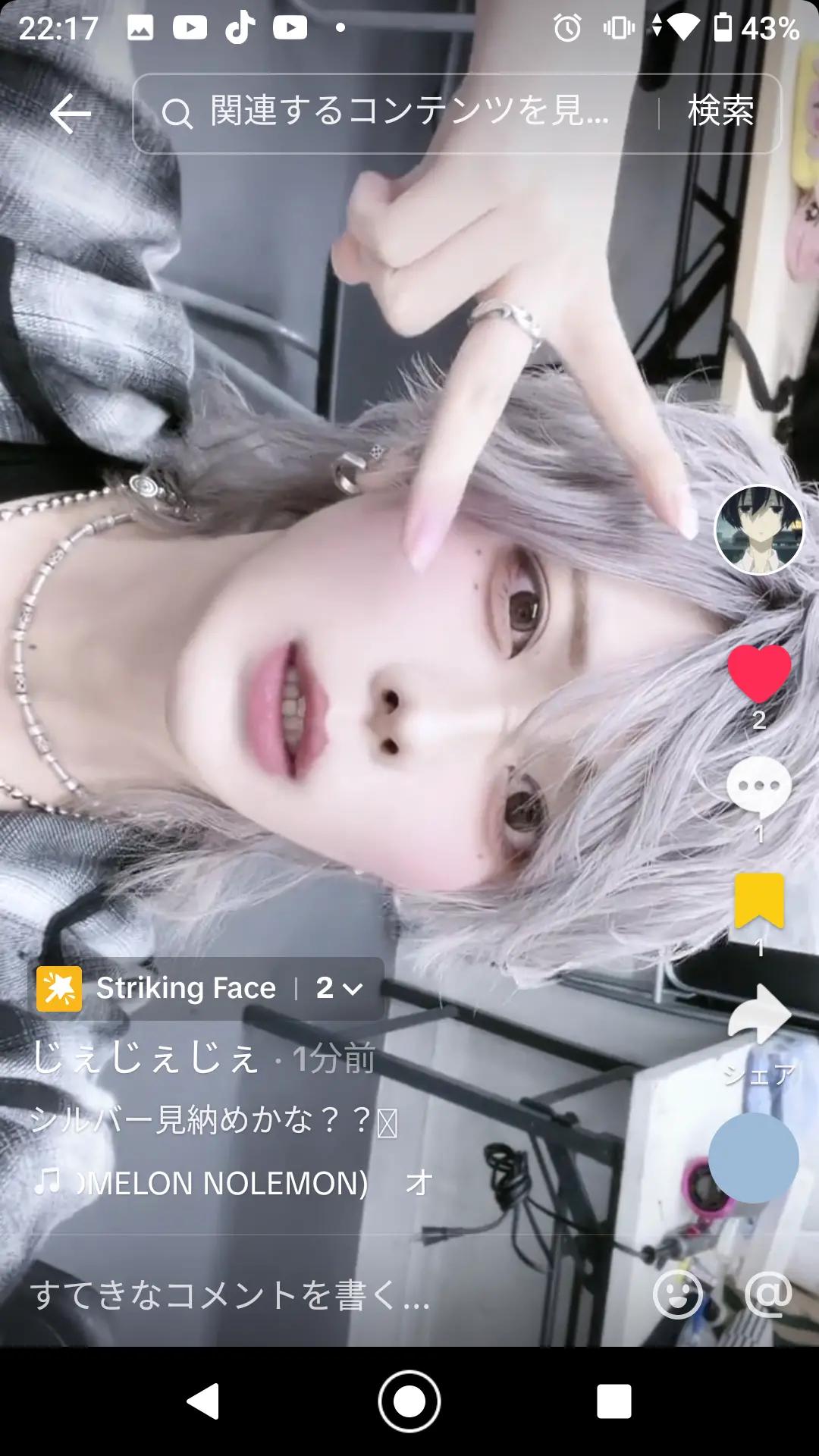Tap the 検索 search button
This screenshot has width=819, height=1456.
coord(720,112)
